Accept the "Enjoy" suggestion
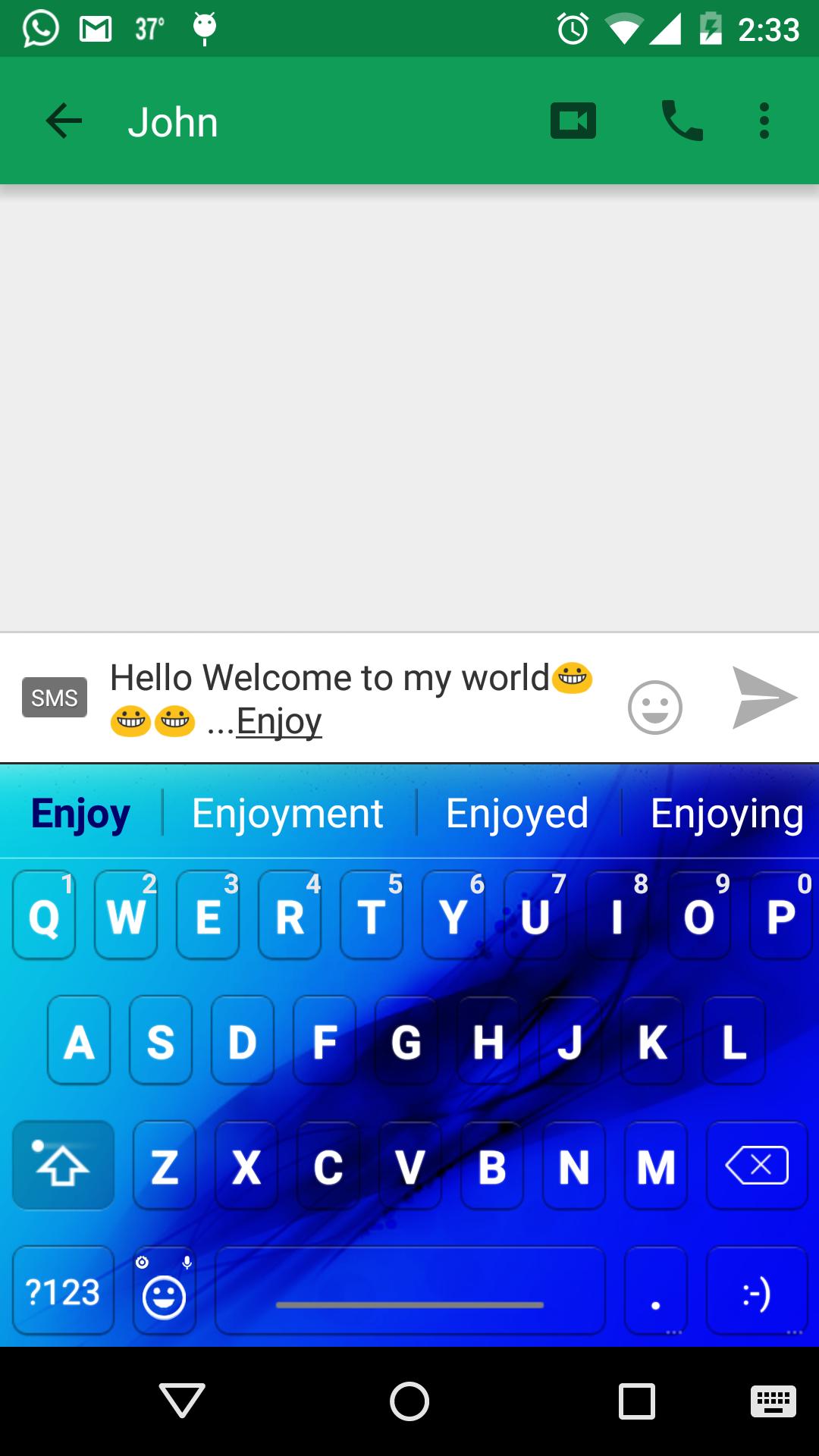Screen dimensions: 819x1456 pos(80,814)
